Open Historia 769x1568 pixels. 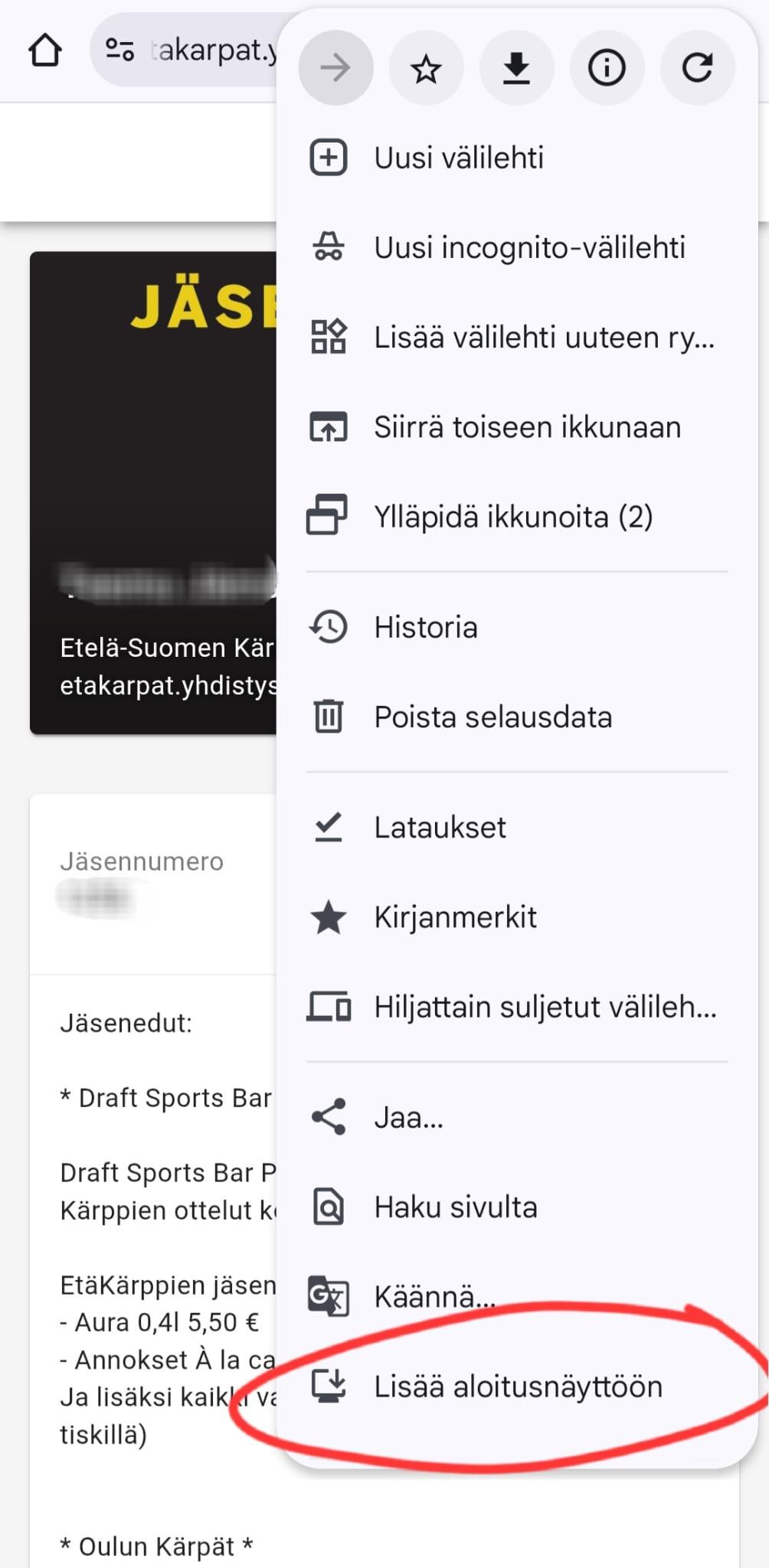(426, 628)
